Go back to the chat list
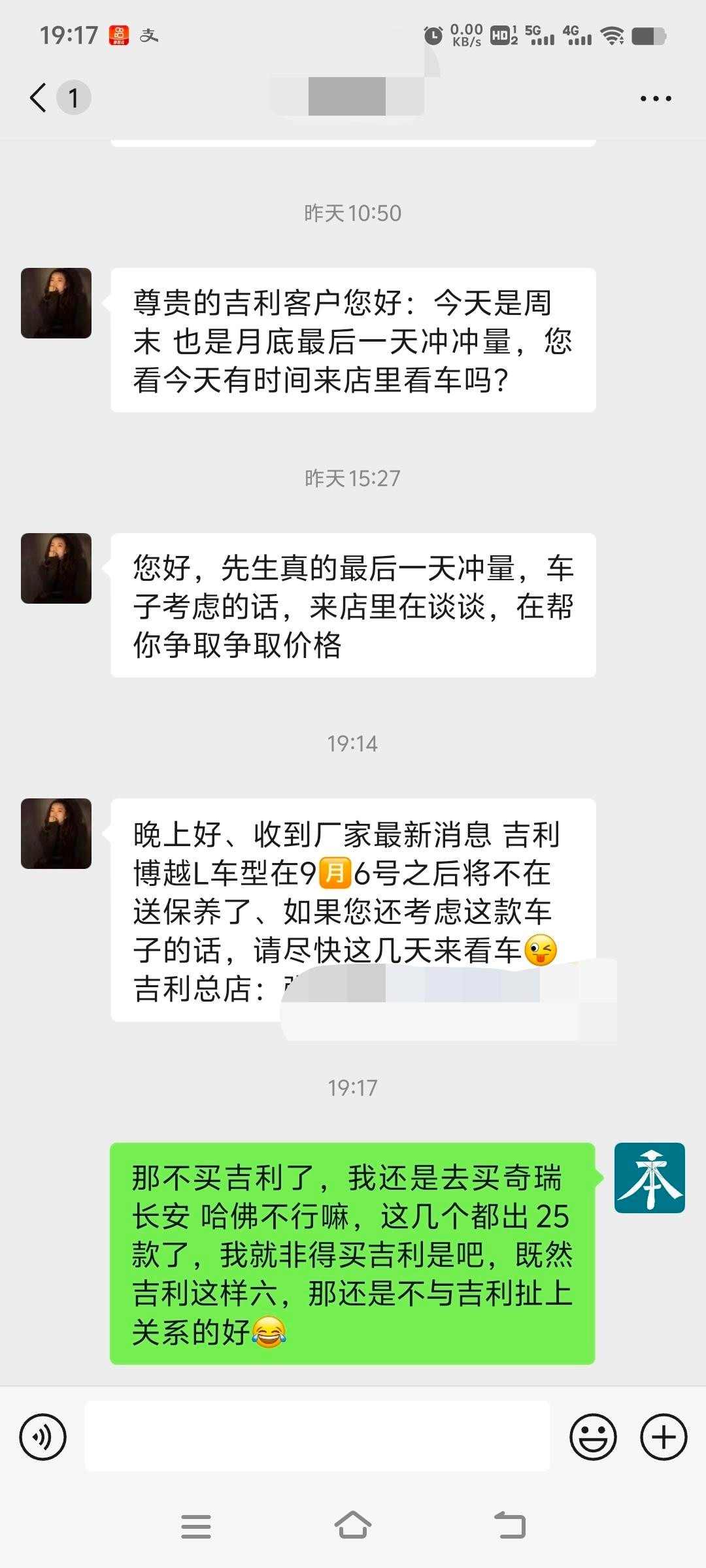 pyautogui.click(x=39, y=98)
